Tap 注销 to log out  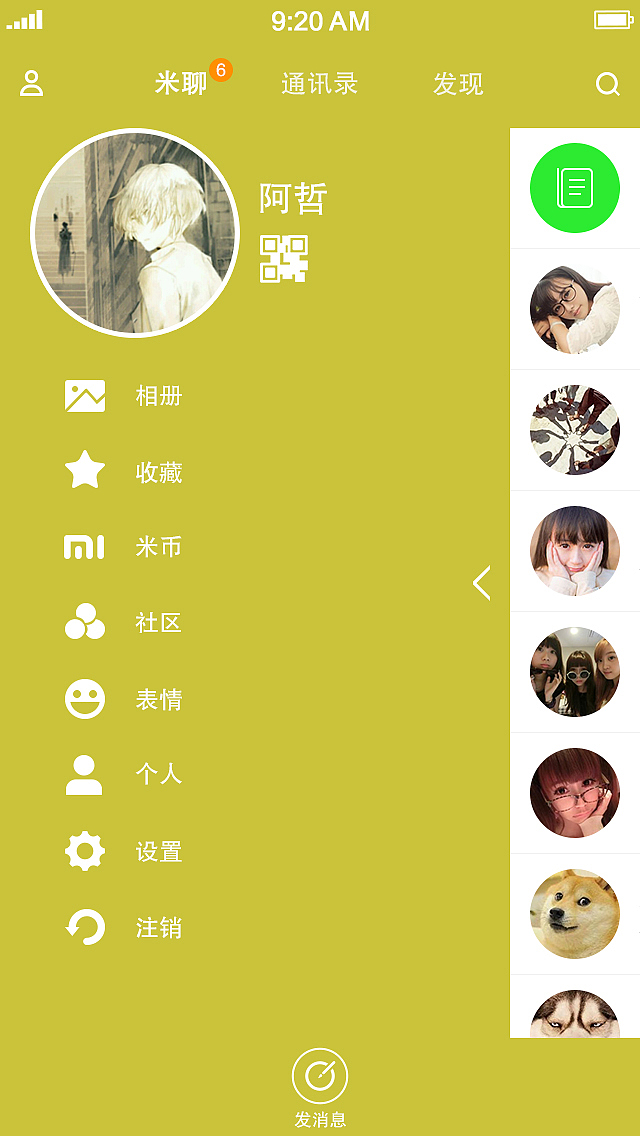click(122, 928)
